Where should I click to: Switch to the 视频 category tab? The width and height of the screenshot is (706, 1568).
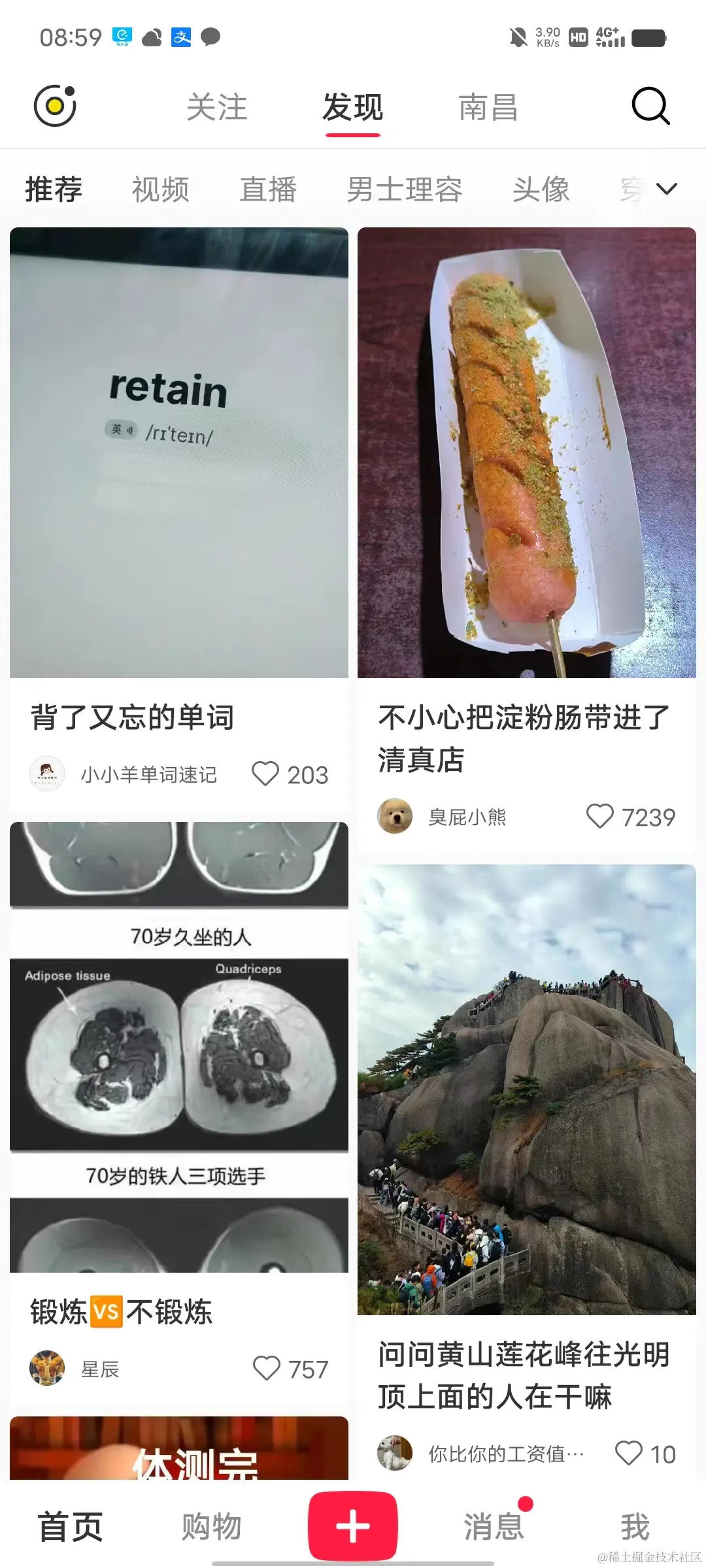[160, 189]
